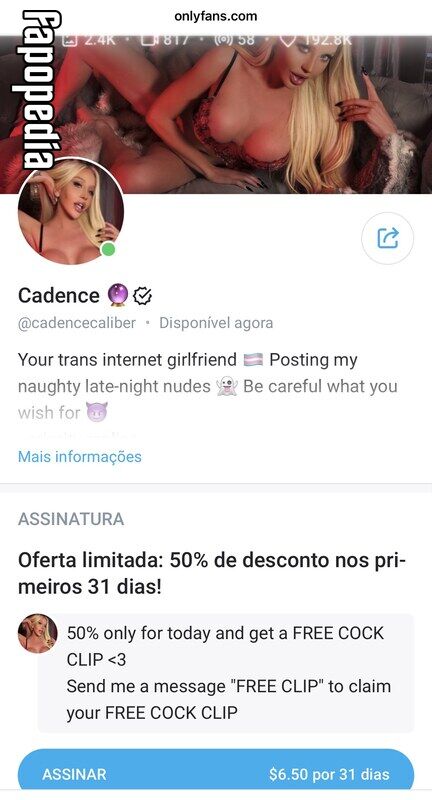The height and width of the screenshot is (800, 432).
Task: Open Cadence's round profile picture
Action: click(x=70, y=212)
